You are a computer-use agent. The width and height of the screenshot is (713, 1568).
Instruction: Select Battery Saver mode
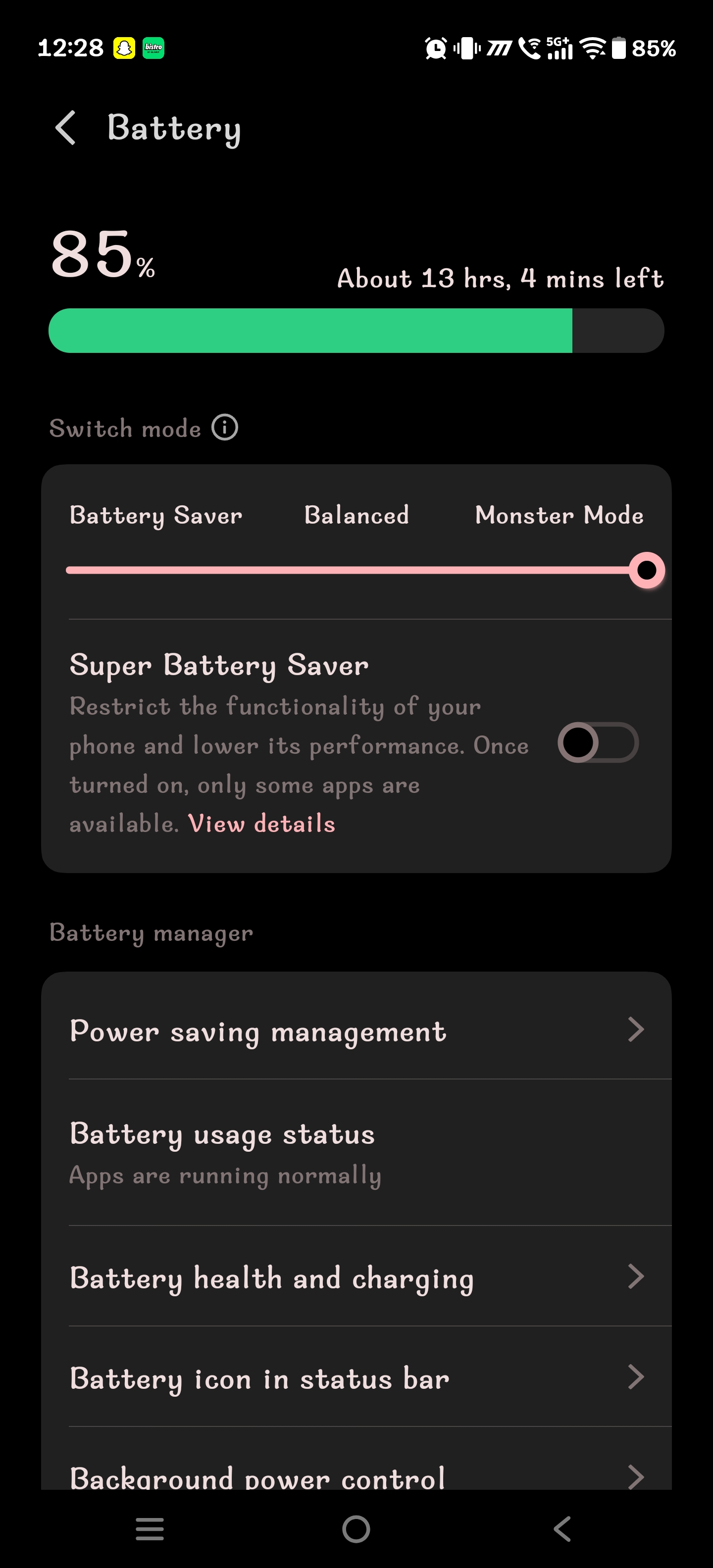156,516
